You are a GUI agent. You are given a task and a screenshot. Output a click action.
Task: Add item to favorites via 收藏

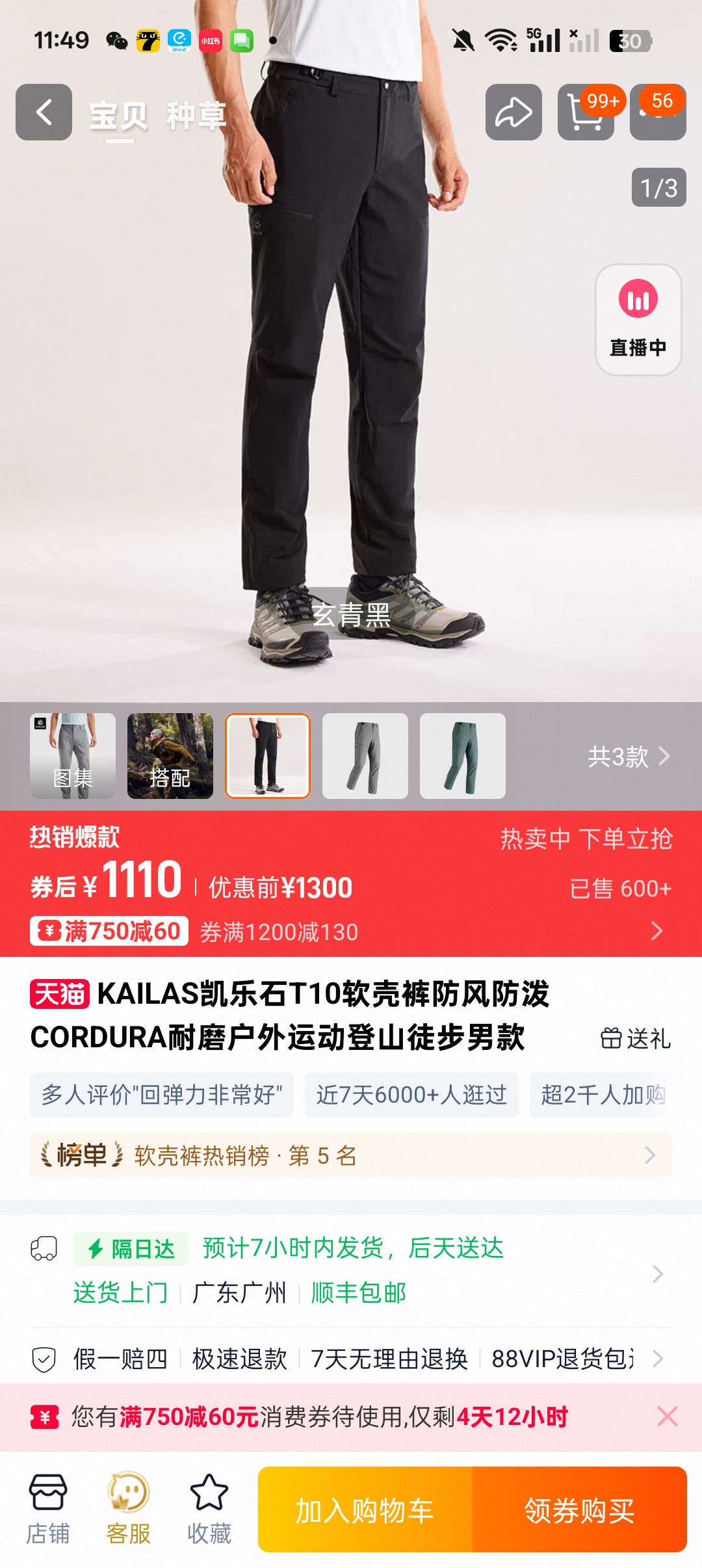[x=209, y=1509]
